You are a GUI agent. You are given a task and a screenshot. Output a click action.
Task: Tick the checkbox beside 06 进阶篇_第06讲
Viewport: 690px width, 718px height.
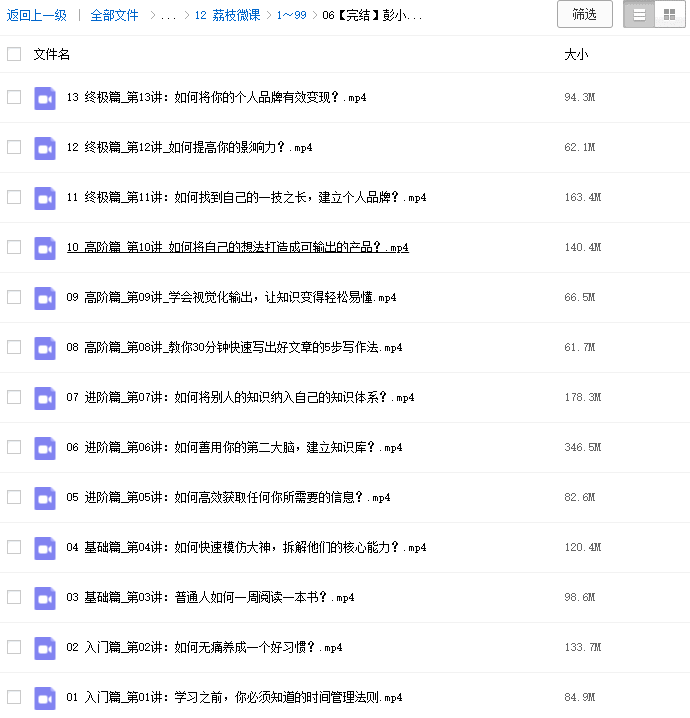14,447
